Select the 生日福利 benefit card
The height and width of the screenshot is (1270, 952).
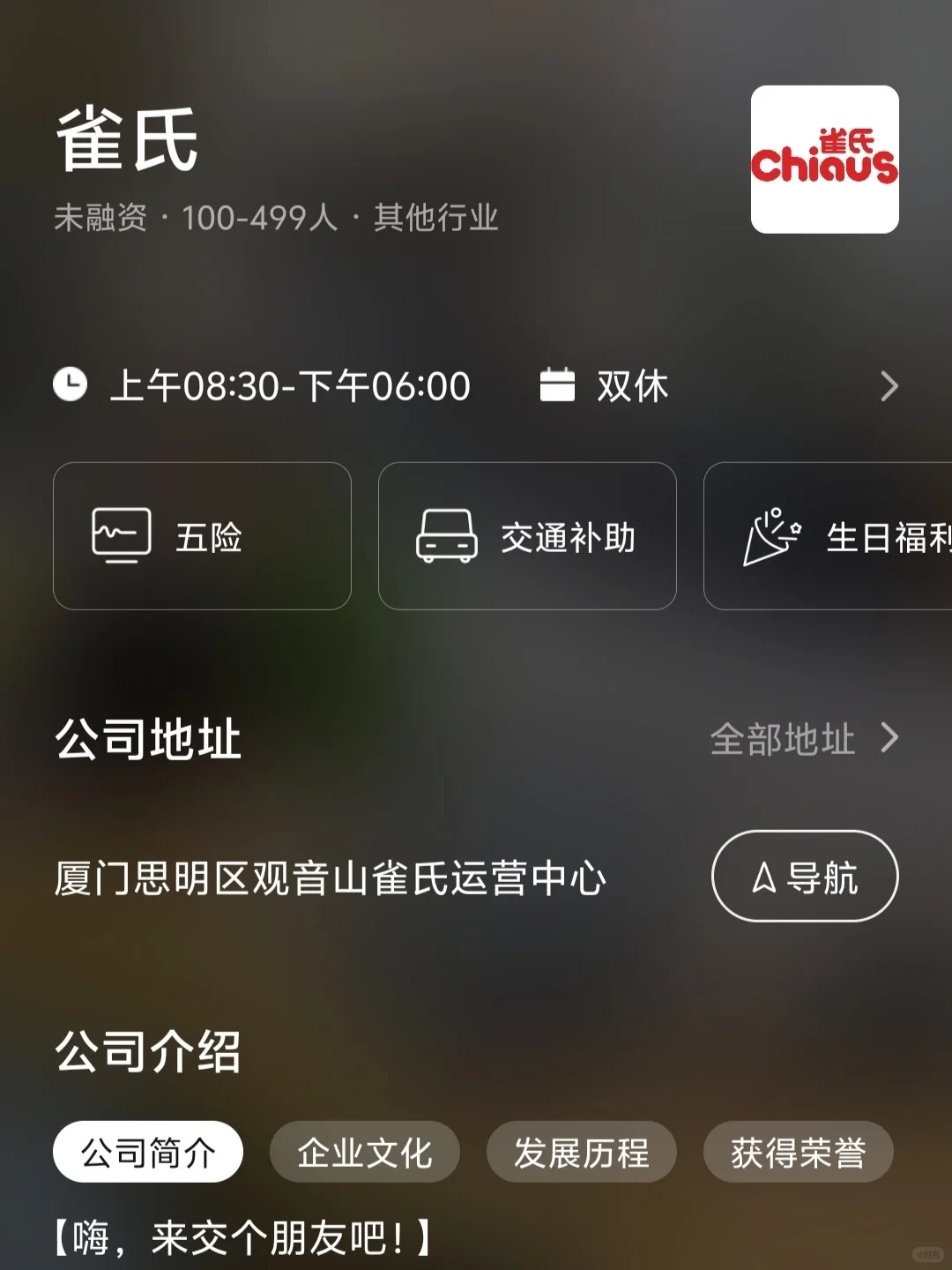(828, 536)
